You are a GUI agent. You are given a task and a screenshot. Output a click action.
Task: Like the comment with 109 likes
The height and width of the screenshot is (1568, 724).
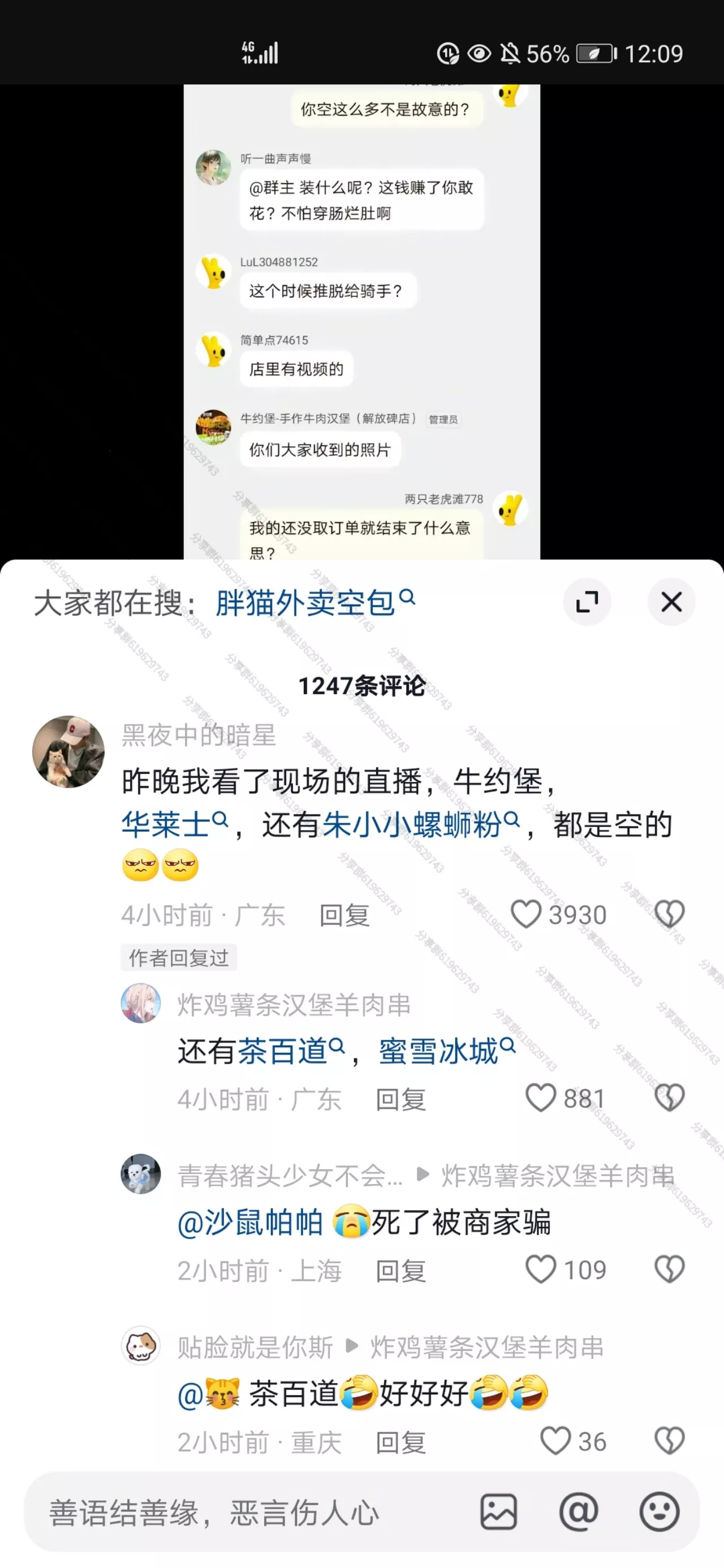pyautogui.click(x=566, y=1270)
